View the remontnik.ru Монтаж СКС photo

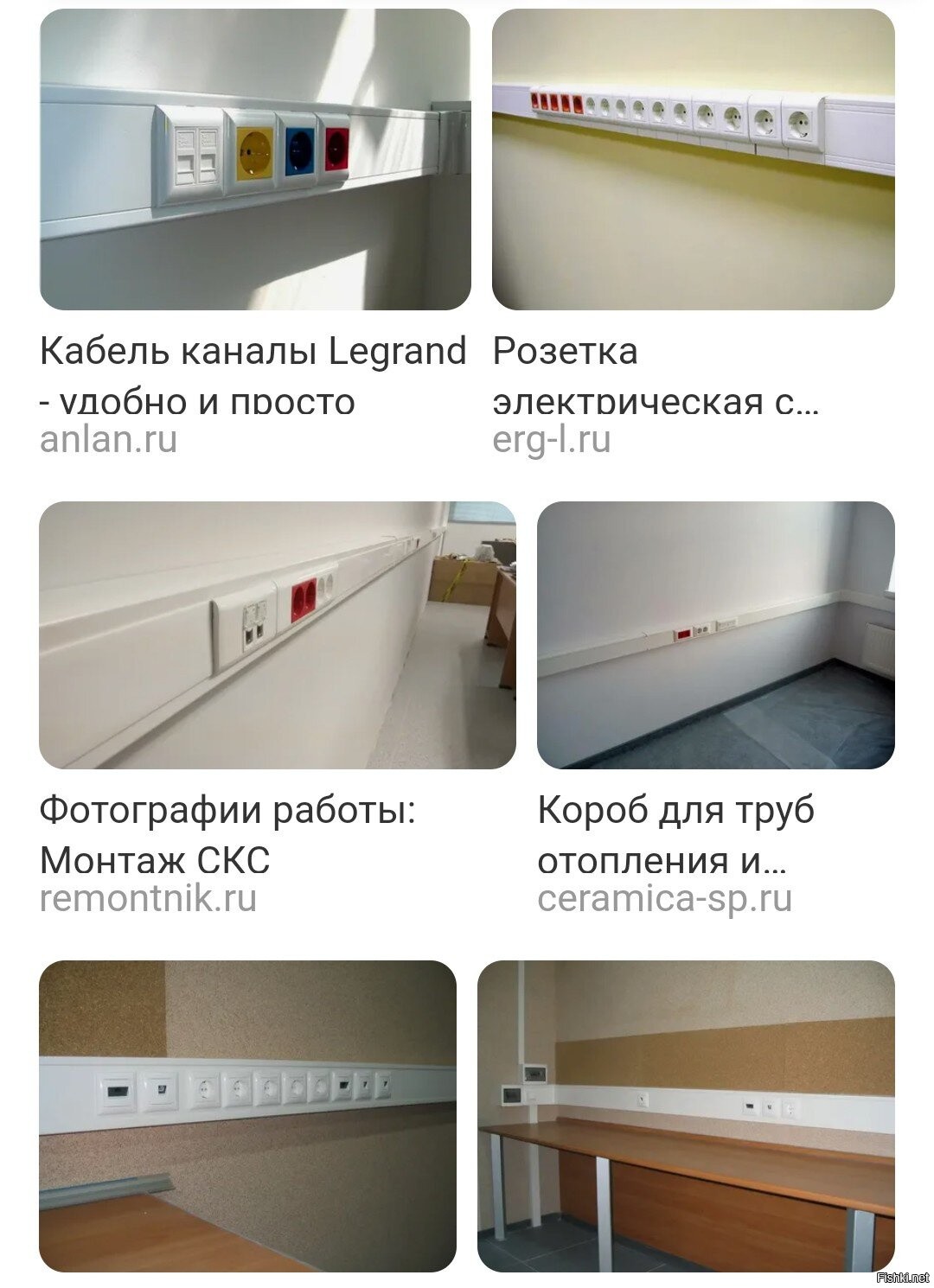coord(277,635)
